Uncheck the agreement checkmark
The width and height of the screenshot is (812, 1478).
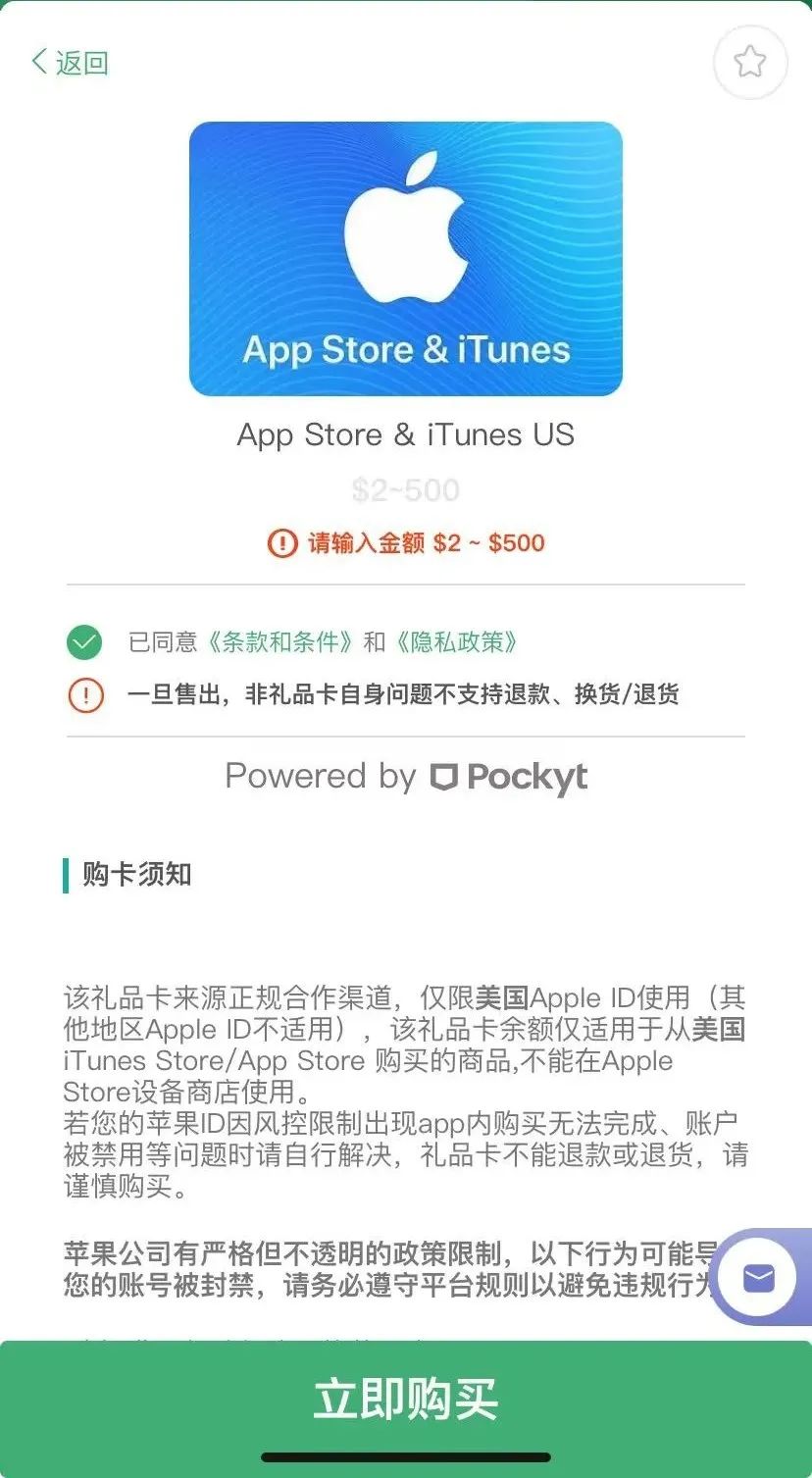84,642
